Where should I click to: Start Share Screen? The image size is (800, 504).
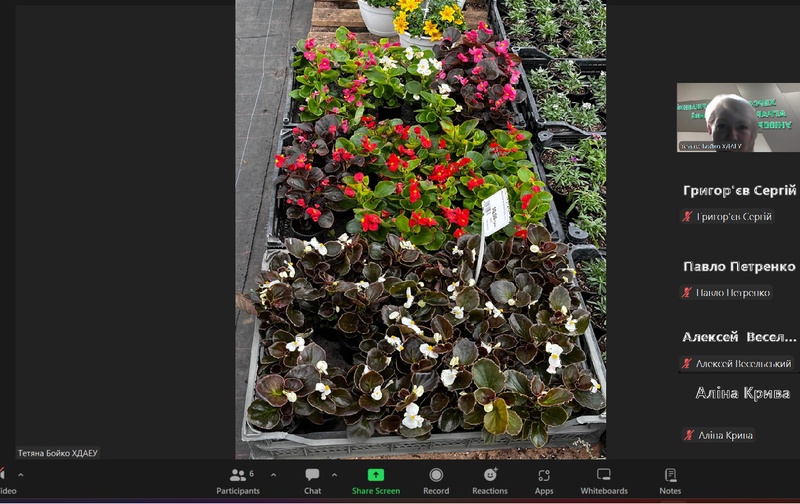(375, 480)
